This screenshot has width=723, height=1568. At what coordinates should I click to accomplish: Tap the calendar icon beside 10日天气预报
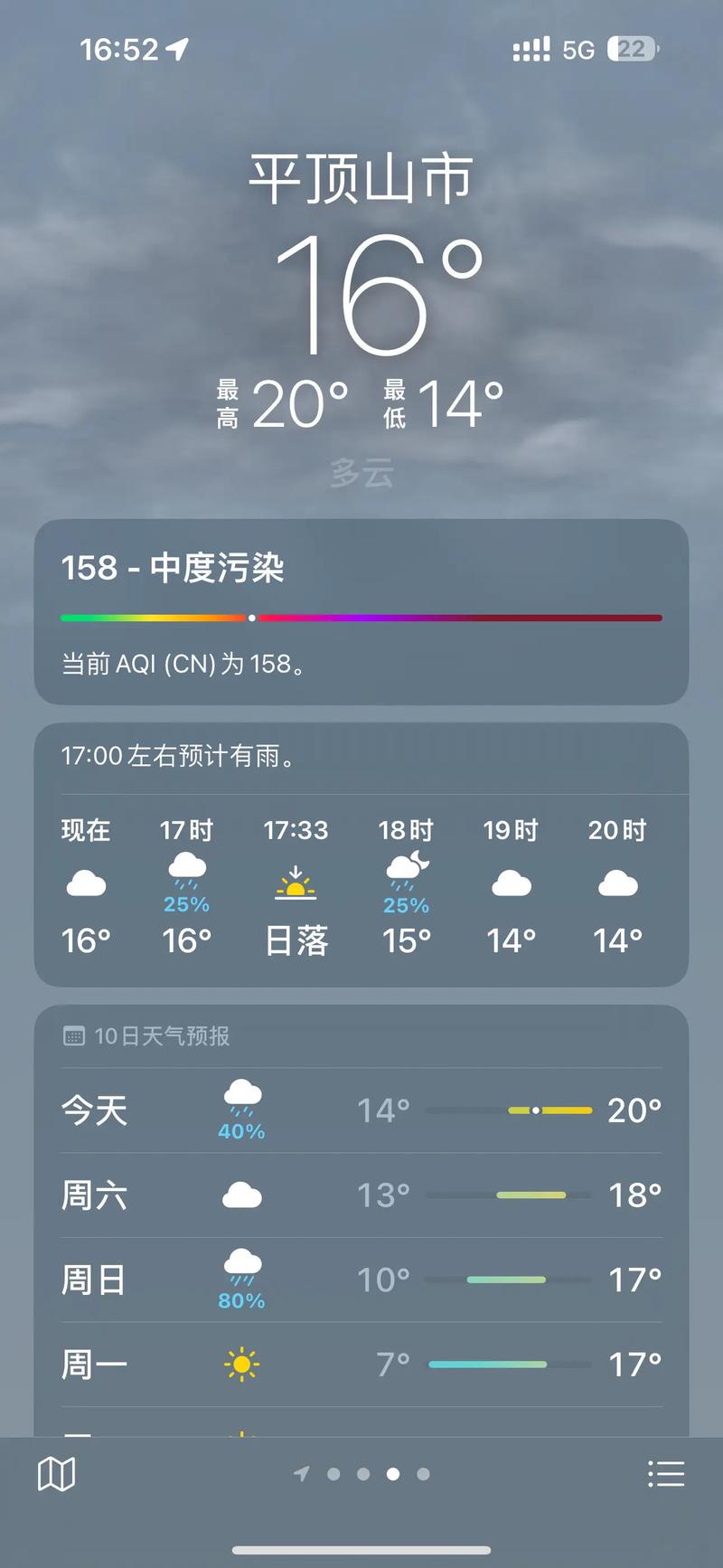[74, 1035]
